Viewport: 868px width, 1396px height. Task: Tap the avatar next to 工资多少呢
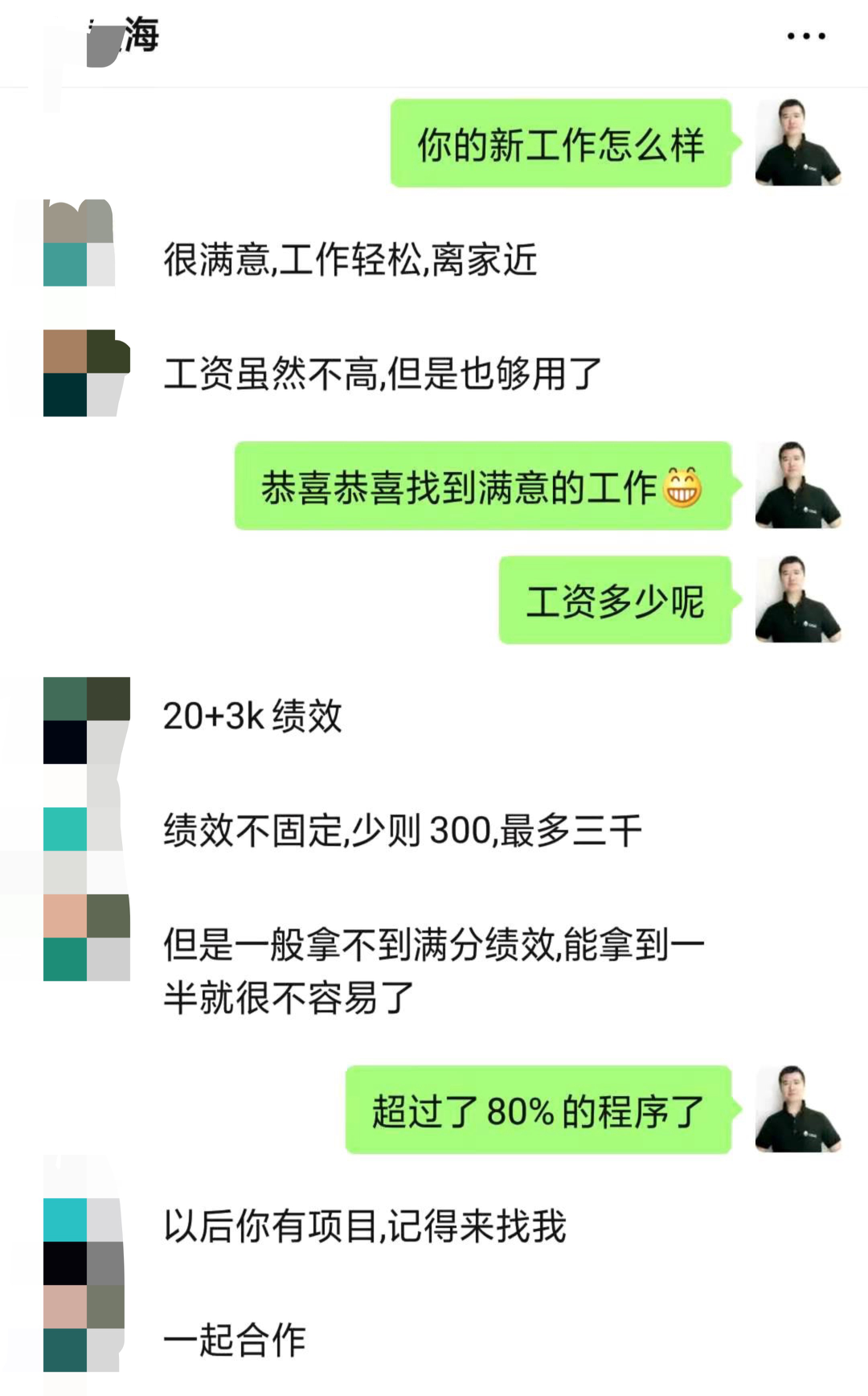point(797,599)
